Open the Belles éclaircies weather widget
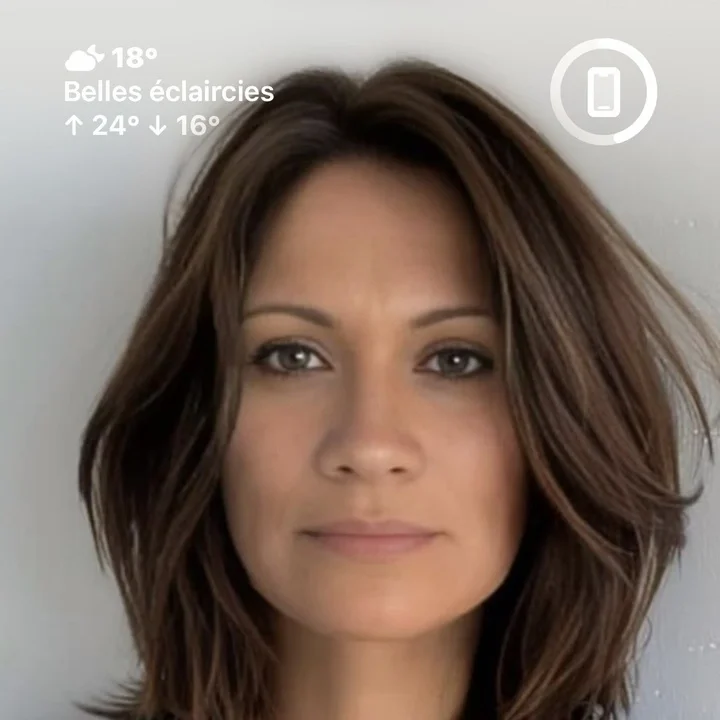Image resolution: width=720 pixels, height=720 pixels. coord(168,92)
